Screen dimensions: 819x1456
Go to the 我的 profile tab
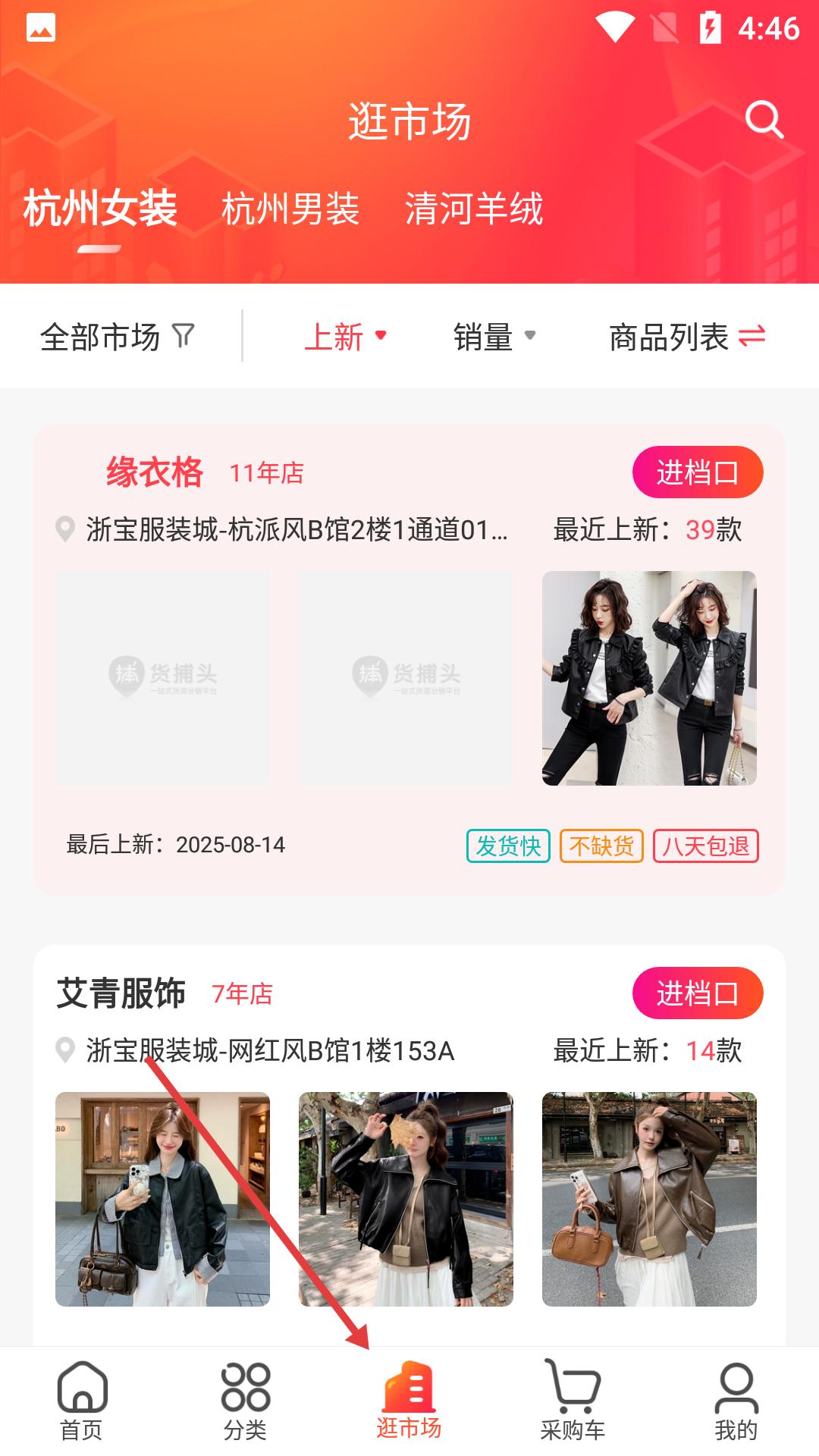[736, 1401]
